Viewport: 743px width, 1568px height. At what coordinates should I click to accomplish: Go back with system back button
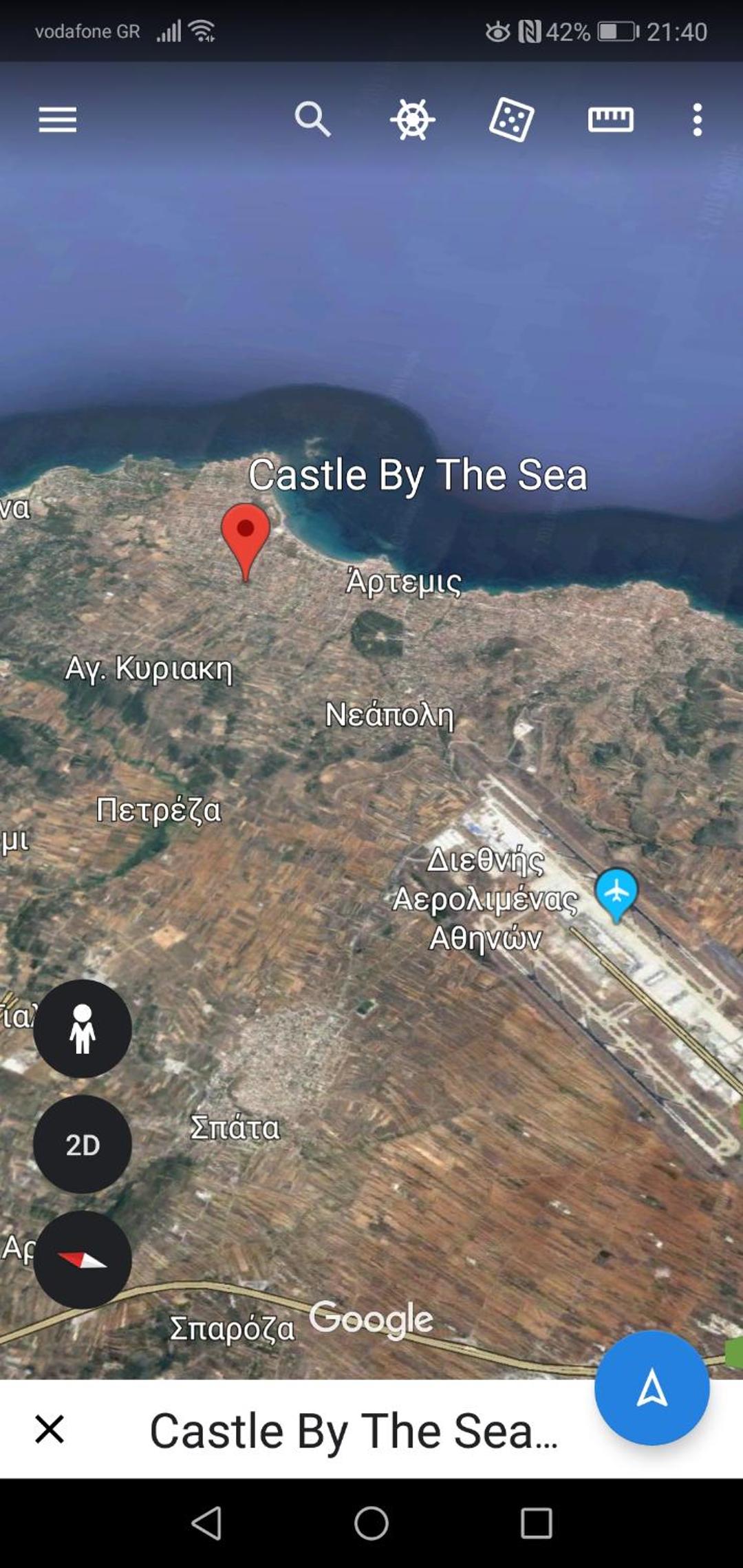(206, 1523)
